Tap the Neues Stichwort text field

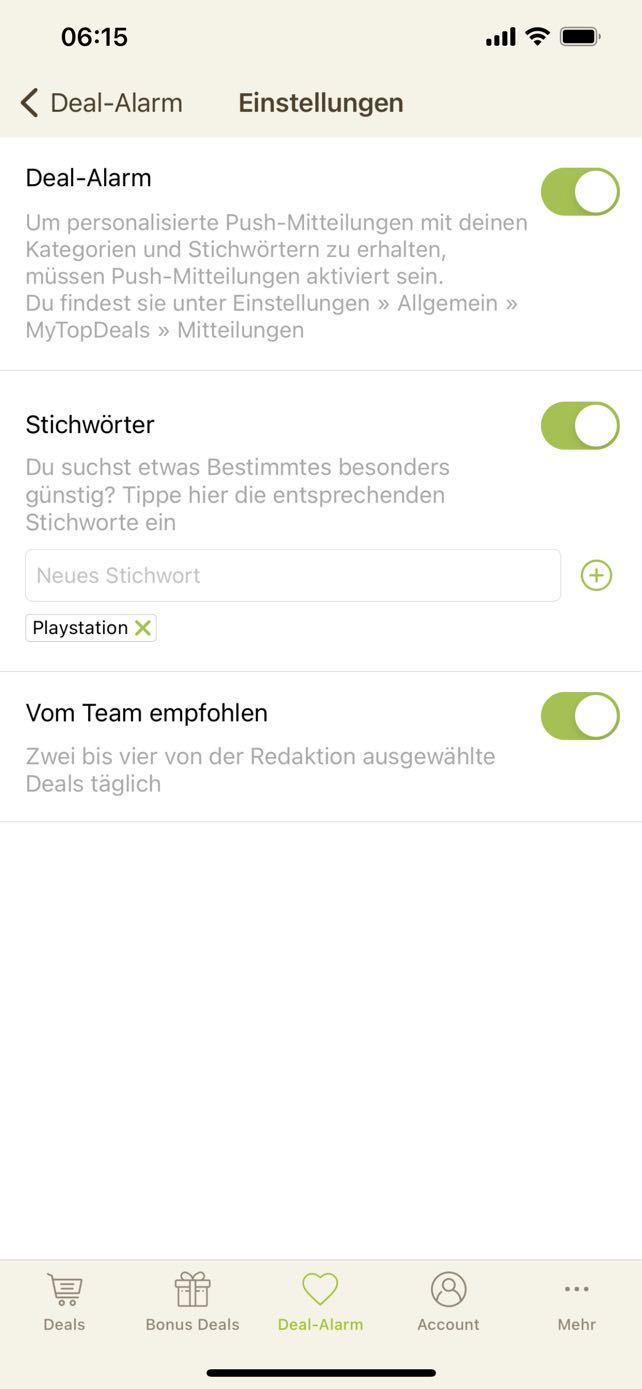coord(292,576)
